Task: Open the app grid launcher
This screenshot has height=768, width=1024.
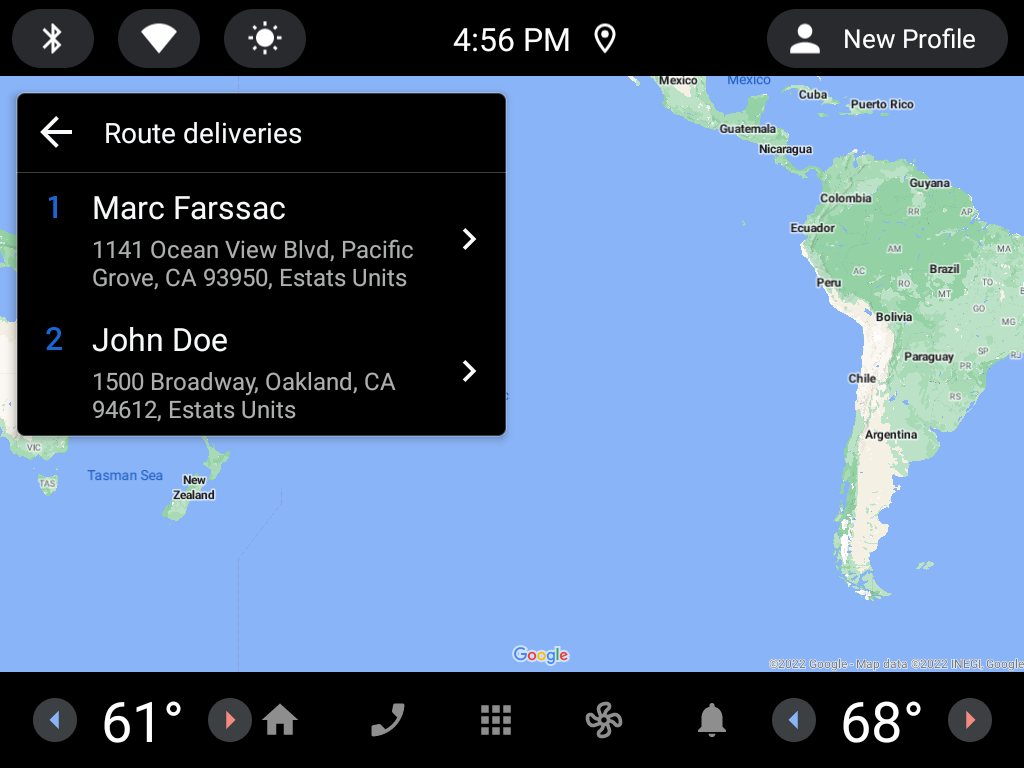Action: coord(496,720)
